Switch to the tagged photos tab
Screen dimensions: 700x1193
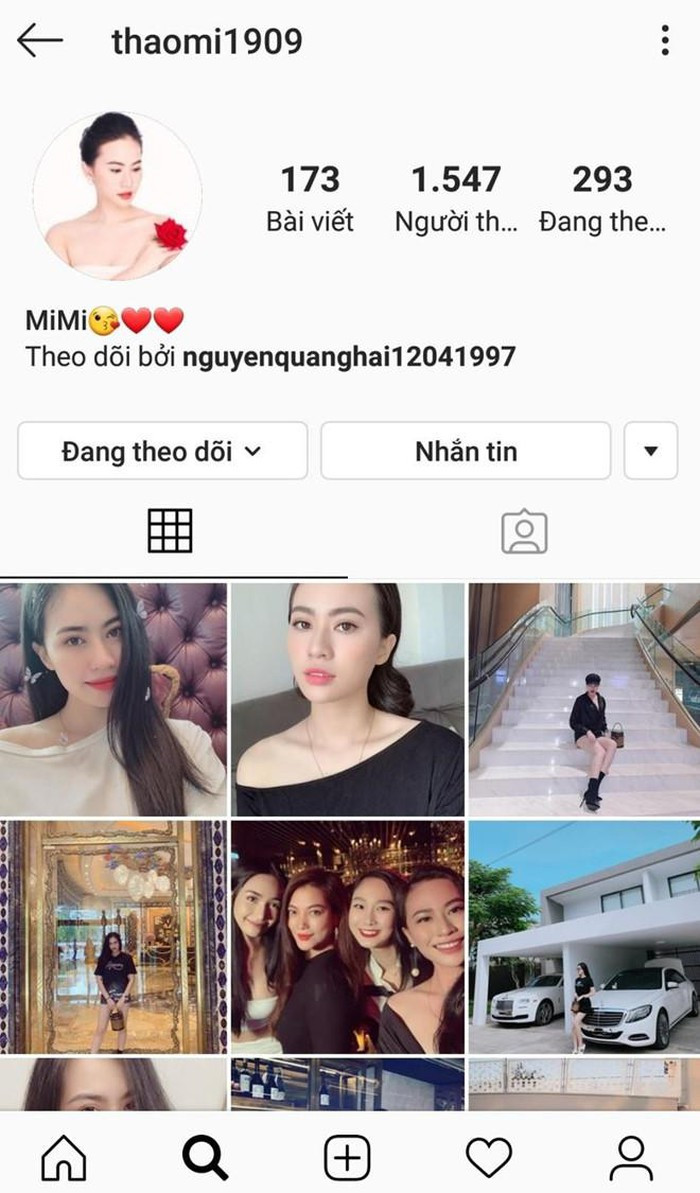pos(524,531)
